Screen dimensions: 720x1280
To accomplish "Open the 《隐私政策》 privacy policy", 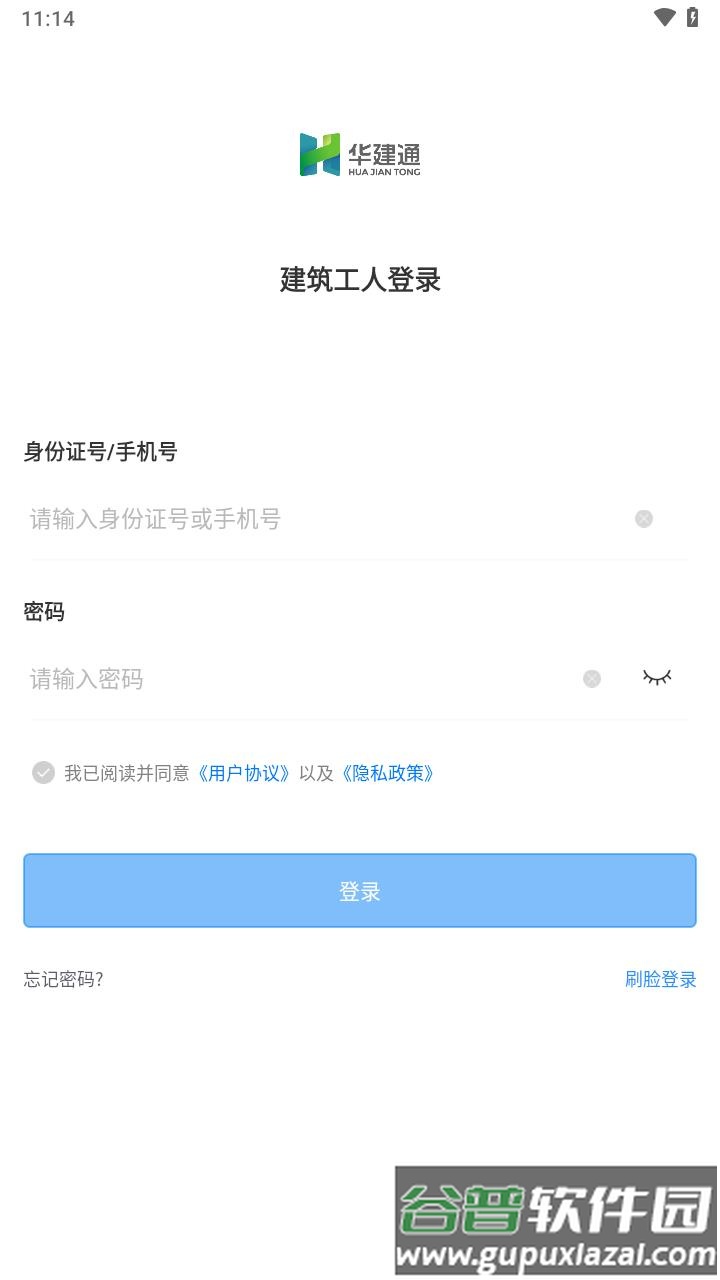I will (x=387, y=773).
